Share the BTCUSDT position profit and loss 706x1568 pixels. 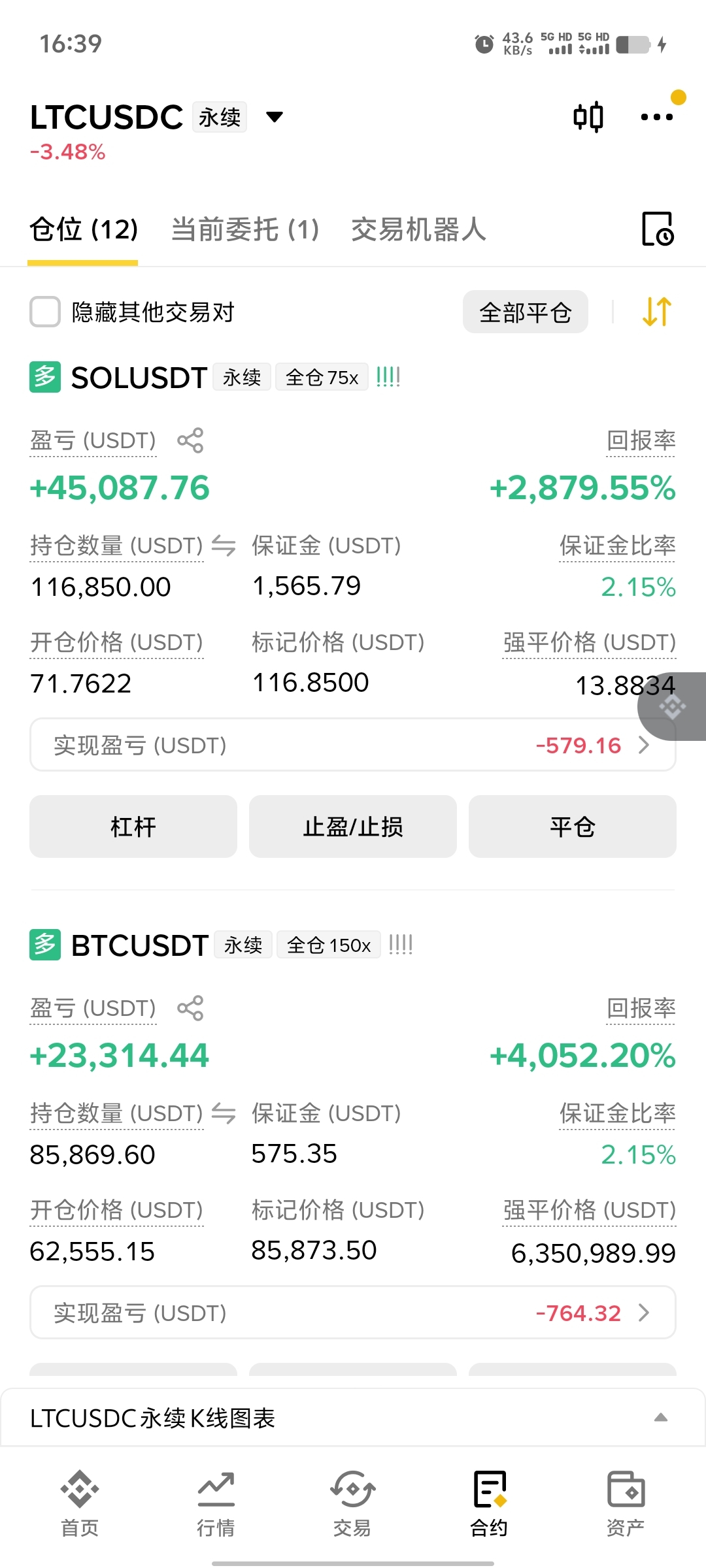[190, 1008]
